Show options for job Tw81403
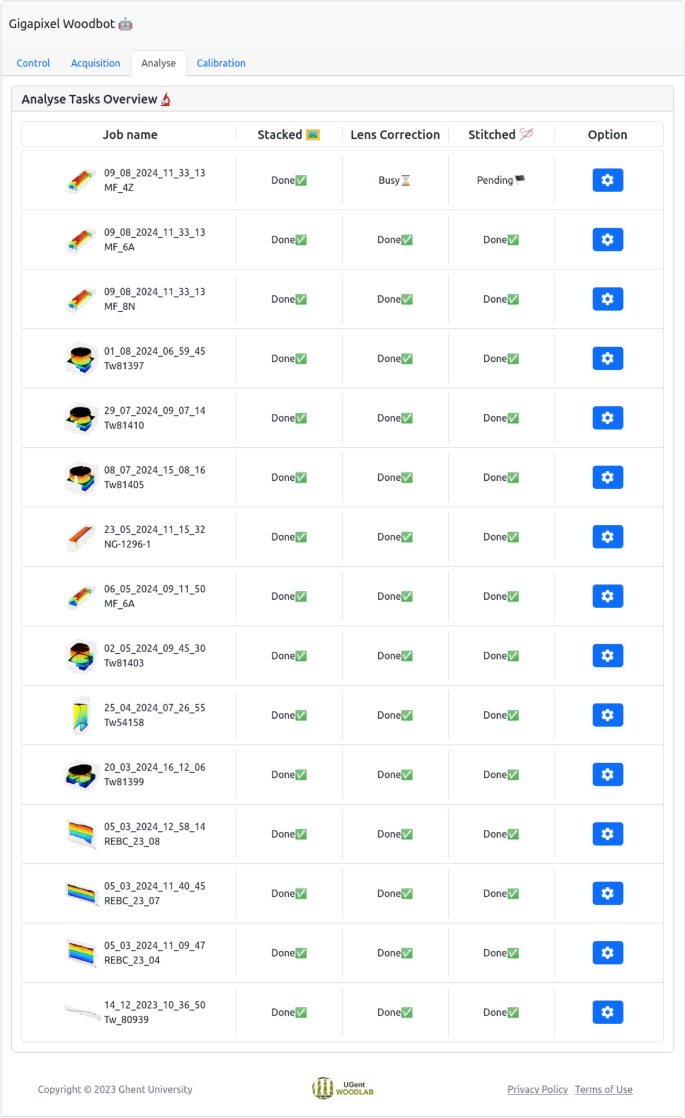685x1118 pixels. pos(607,655)
